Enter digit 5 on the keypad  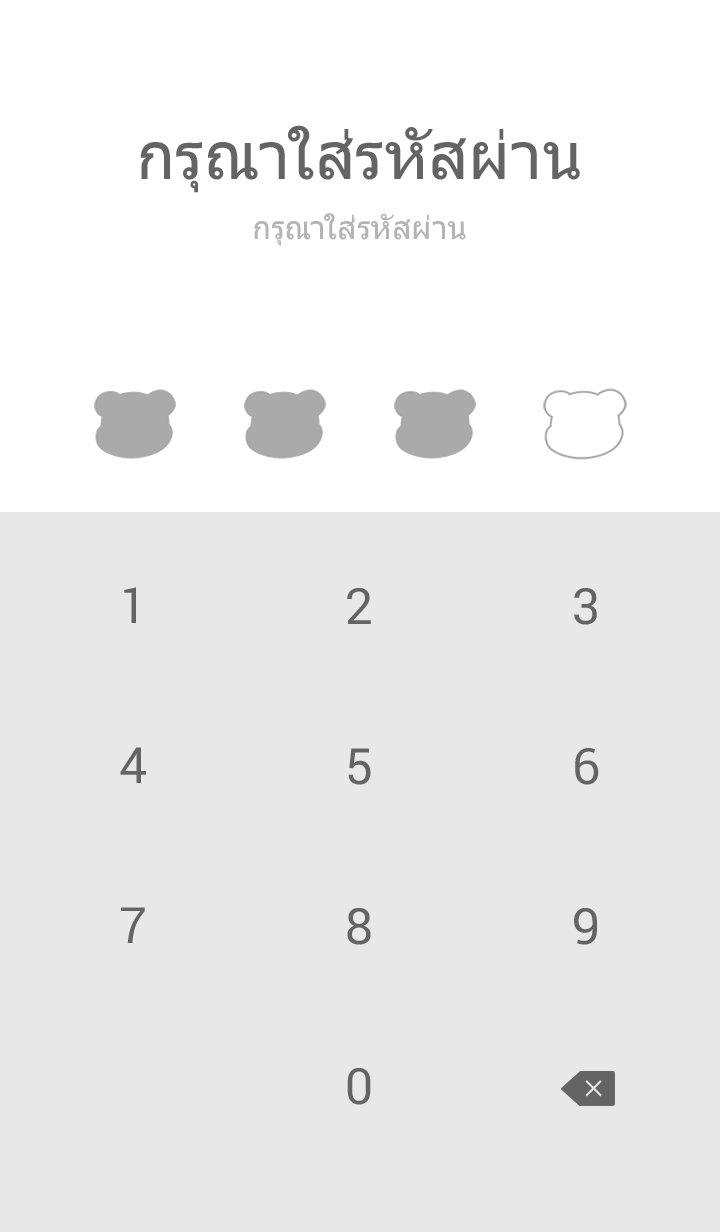[x=359, y=767]
